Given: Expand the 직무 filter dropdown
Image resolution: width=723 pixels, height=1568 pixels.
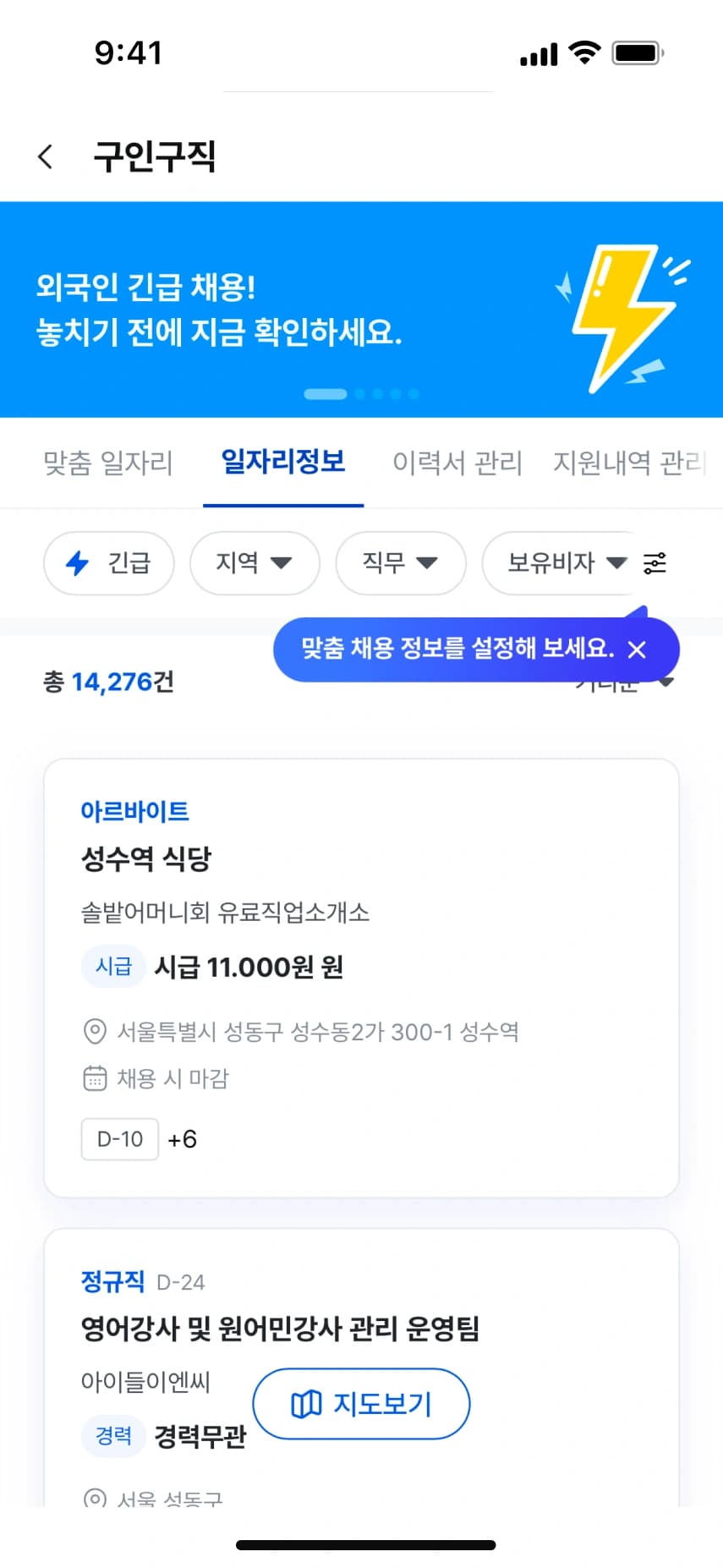Looking at the screenshot, I should [401, 562].
